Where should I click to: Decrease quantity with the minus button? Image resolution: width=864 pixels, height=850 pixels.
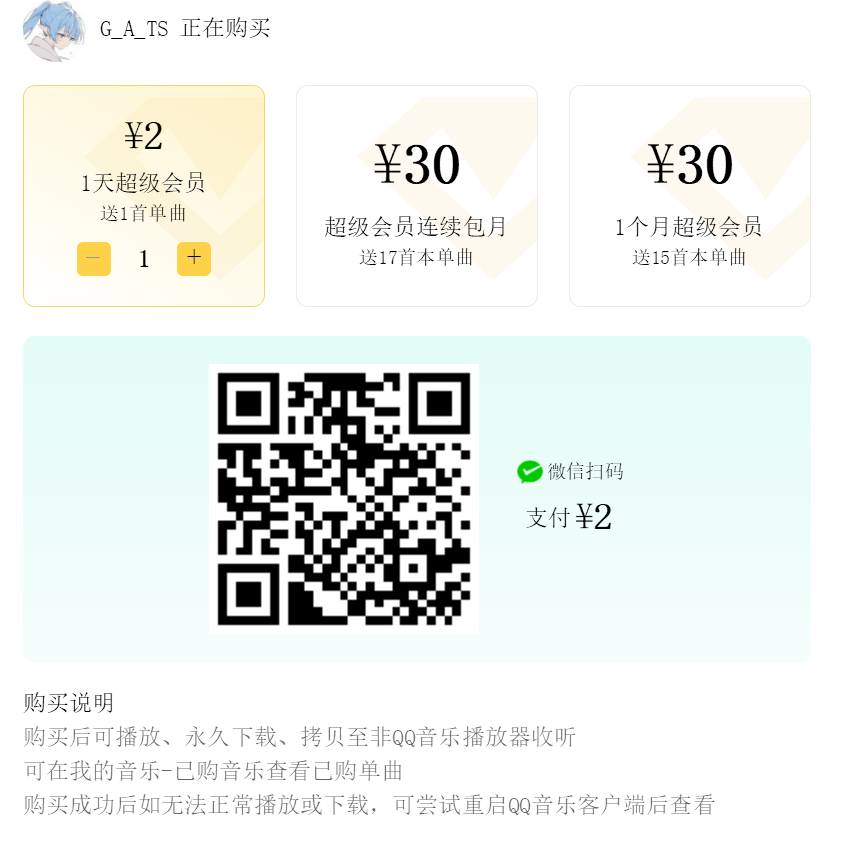click(94, 259)
